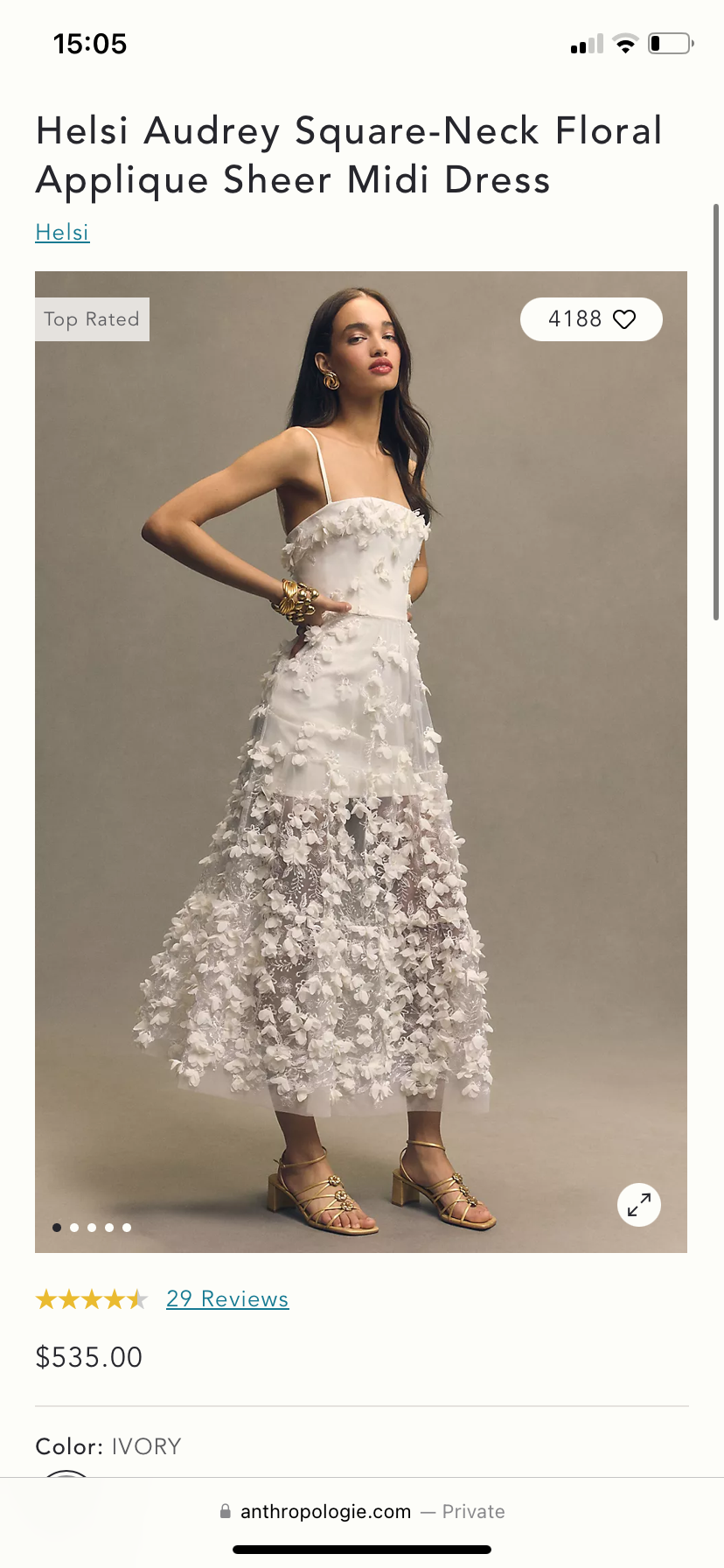Tap the dress product photo
This screenshot has height=1568, width=724.
361,761
